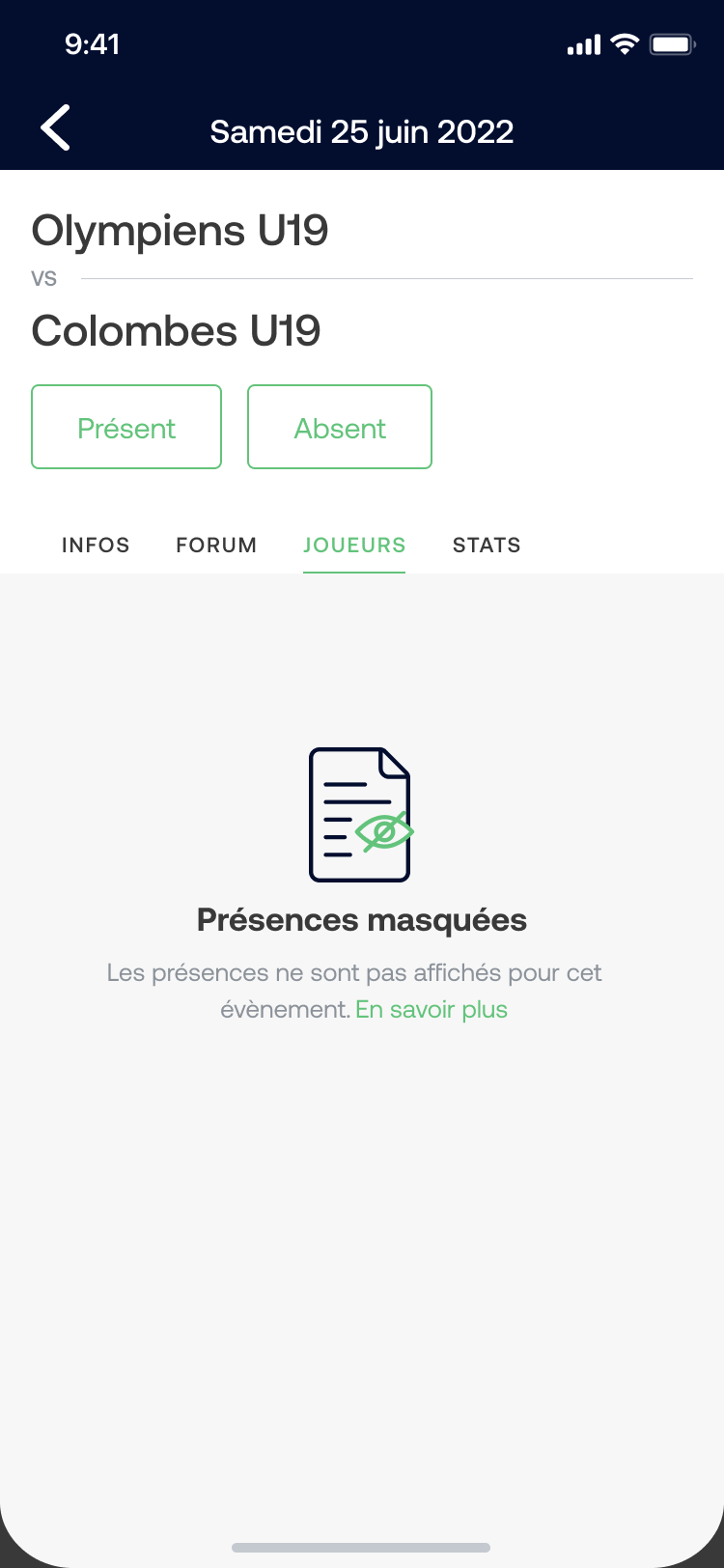View the STATS tab
Image resolution: width=724 pixels, height=1568 pixels.
point(487,546)
